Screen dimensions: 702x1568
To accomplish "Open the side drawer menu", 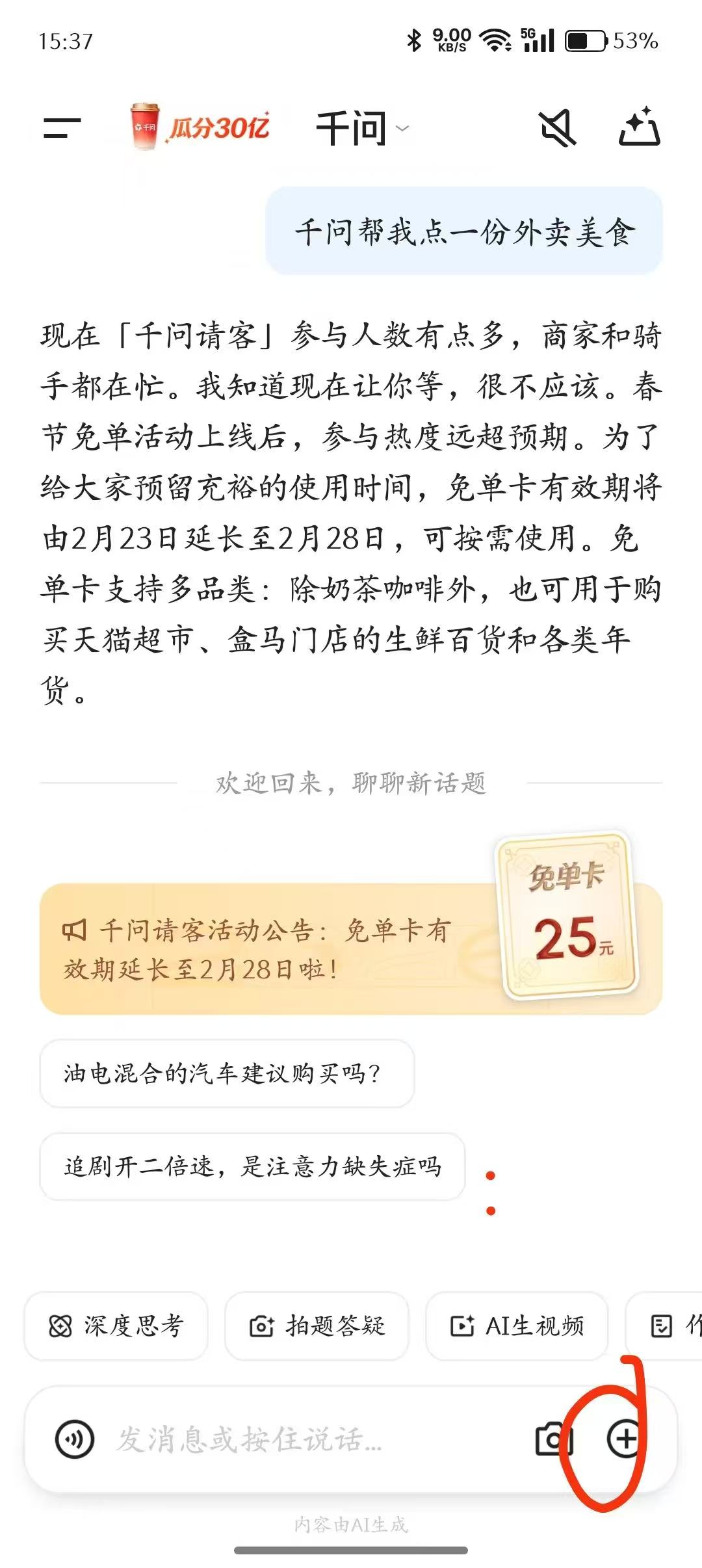I will 62,127.
